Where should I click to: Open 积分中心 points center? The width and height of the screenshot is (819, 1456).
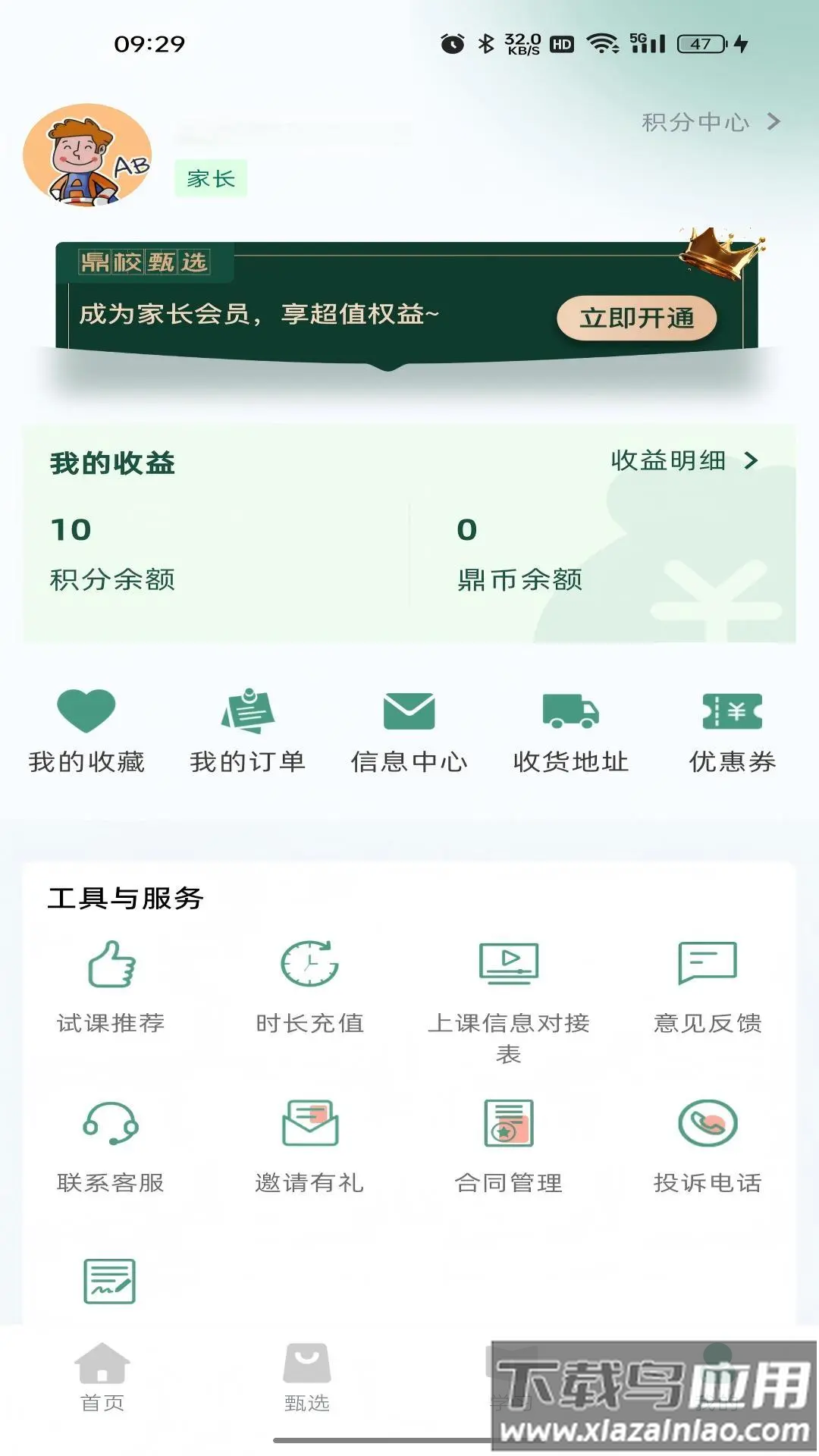click(x=710, y=122)
